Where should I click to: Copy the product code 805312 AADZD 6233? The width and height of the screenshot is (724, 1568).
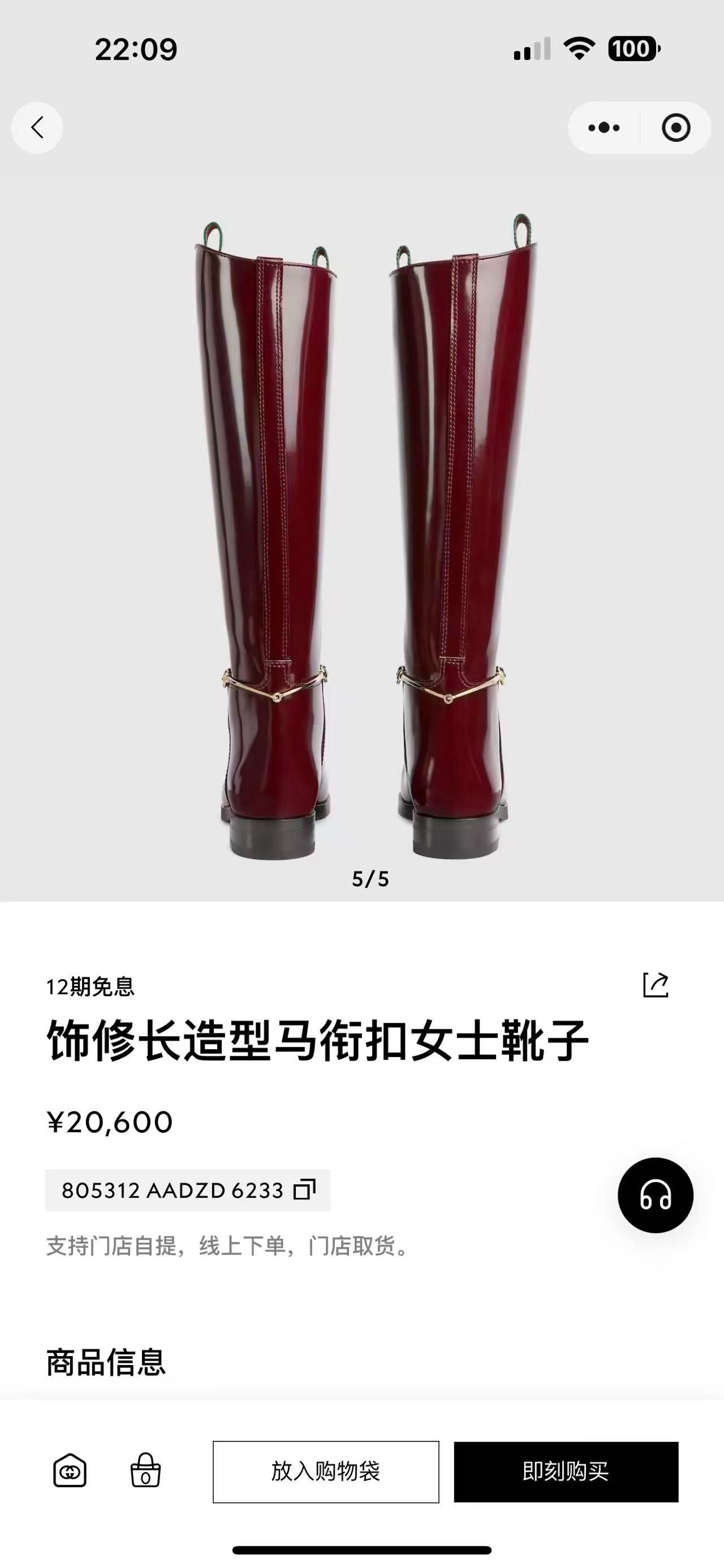[x=304, y=1190]
